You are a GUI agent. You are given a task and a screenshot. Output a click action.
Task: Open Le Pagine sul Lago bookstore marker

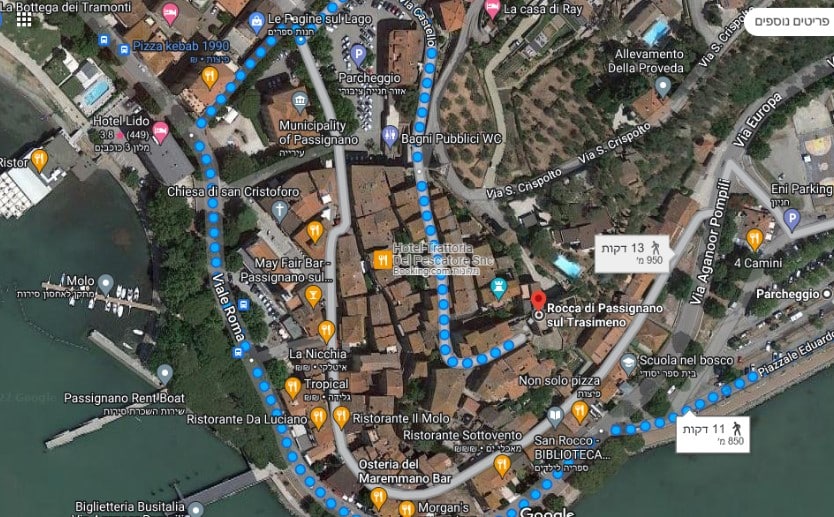coord(256,22)
